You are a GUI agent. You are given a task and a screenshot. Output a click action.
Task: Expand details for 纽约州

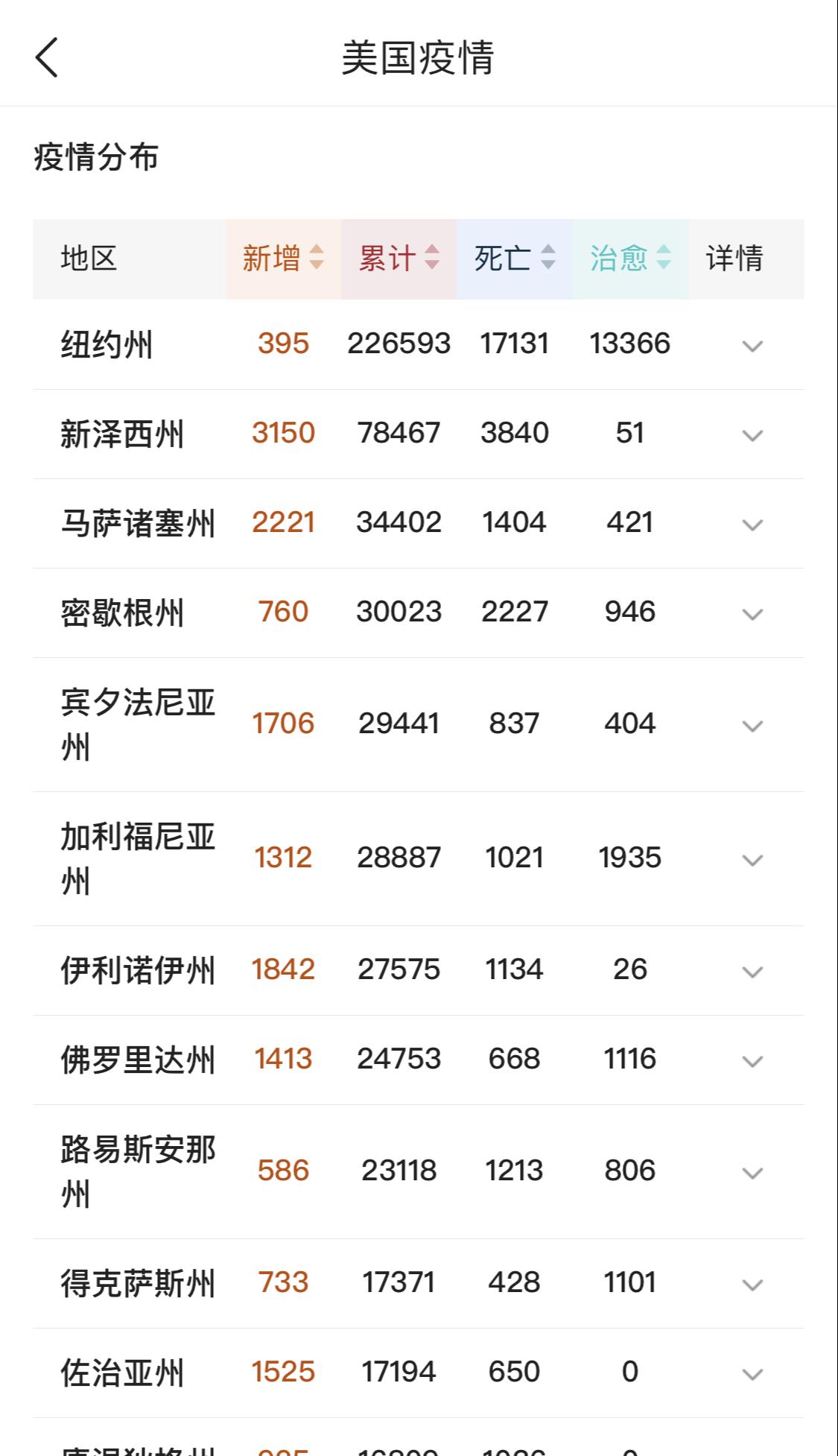point(752,346)
